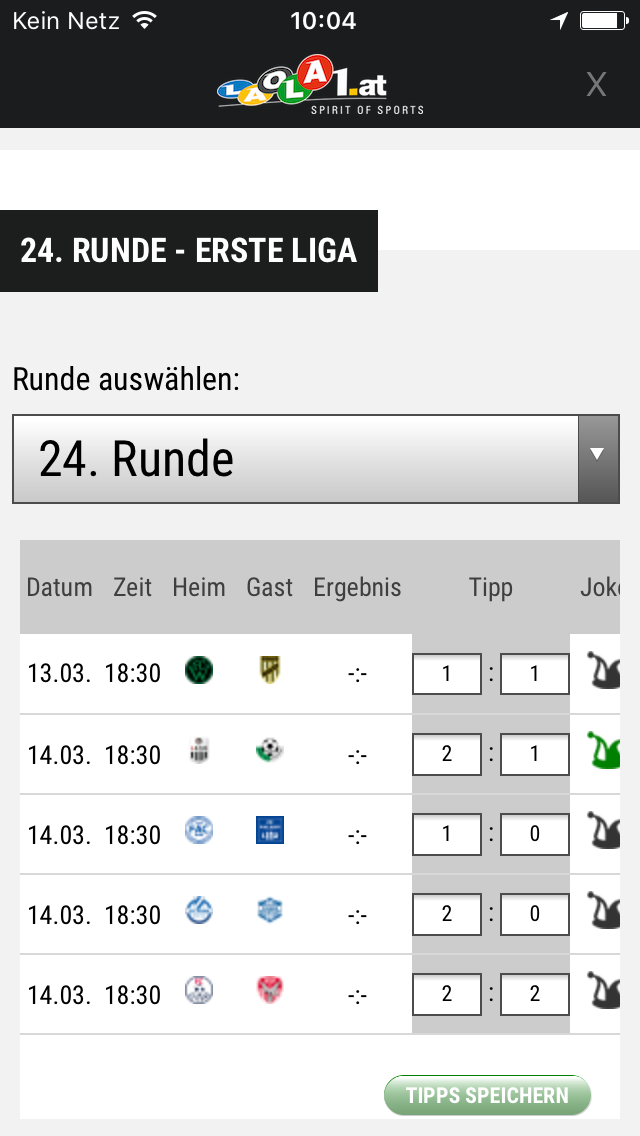Viewport: 640px width, 1136px height.
Task: Edit away score in the 2:2 tip row
Action: coord(534,993)
